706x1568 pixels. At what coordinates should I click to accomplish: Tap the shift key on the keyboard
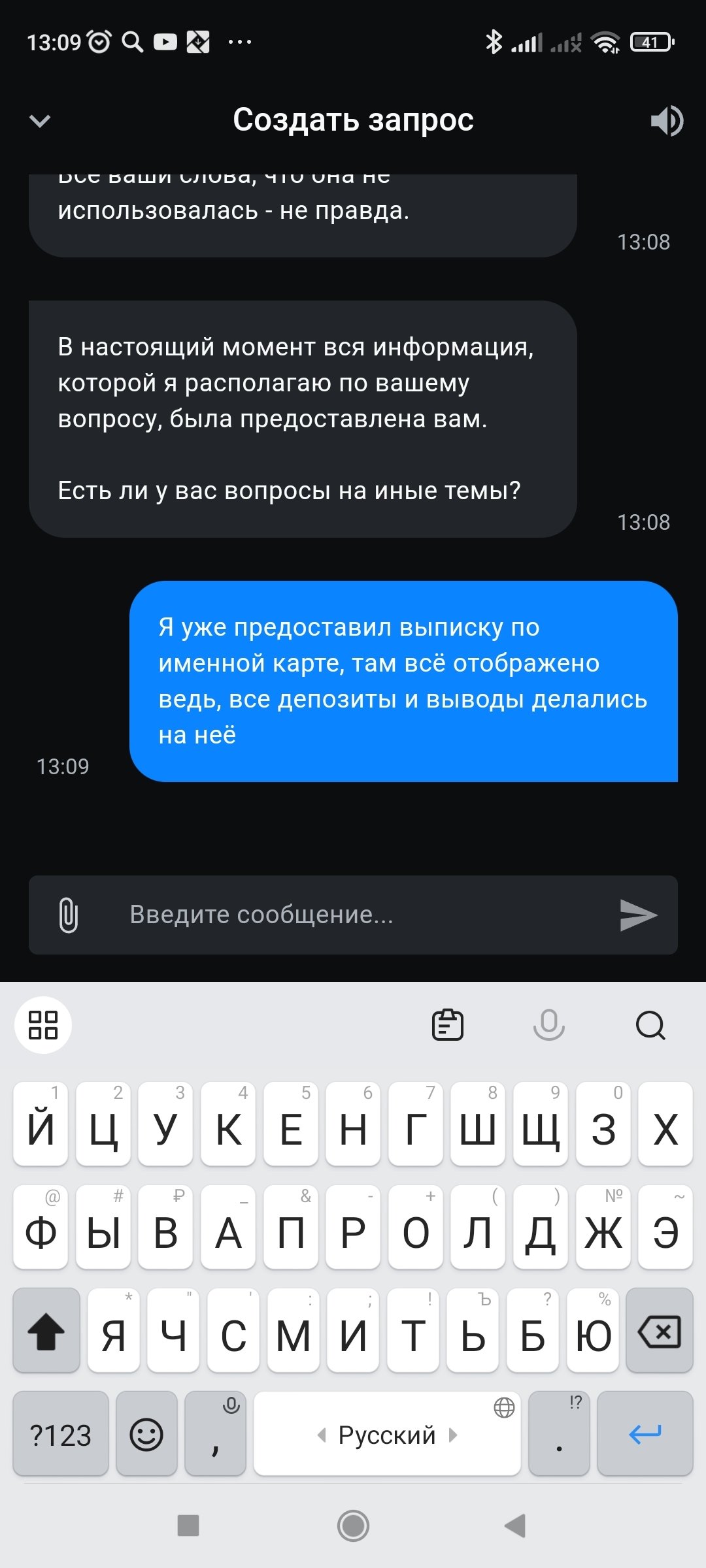coord(46,1331)
